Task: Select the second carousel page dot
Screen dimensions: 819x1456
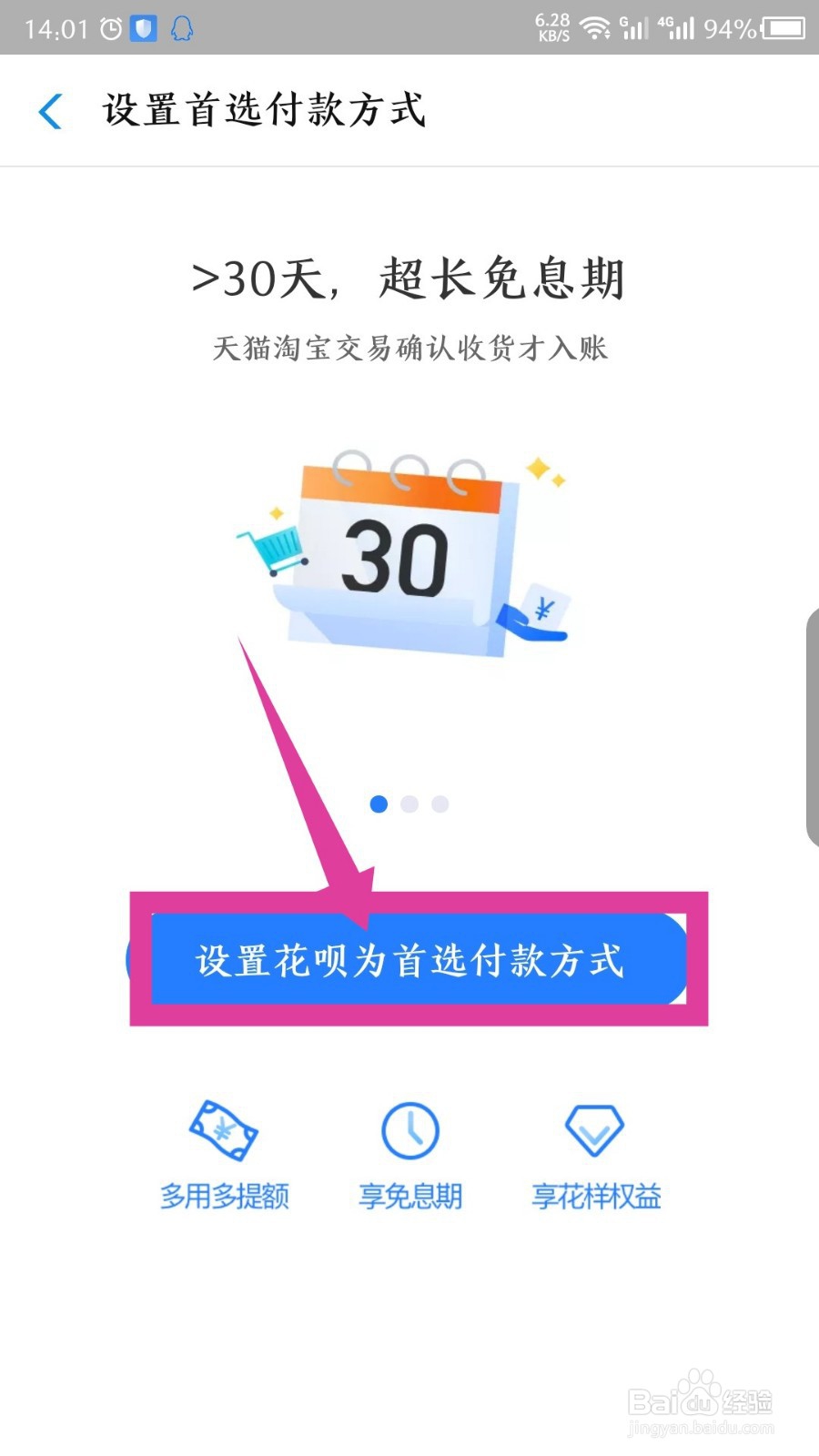Action: click(x=409, y=804)
